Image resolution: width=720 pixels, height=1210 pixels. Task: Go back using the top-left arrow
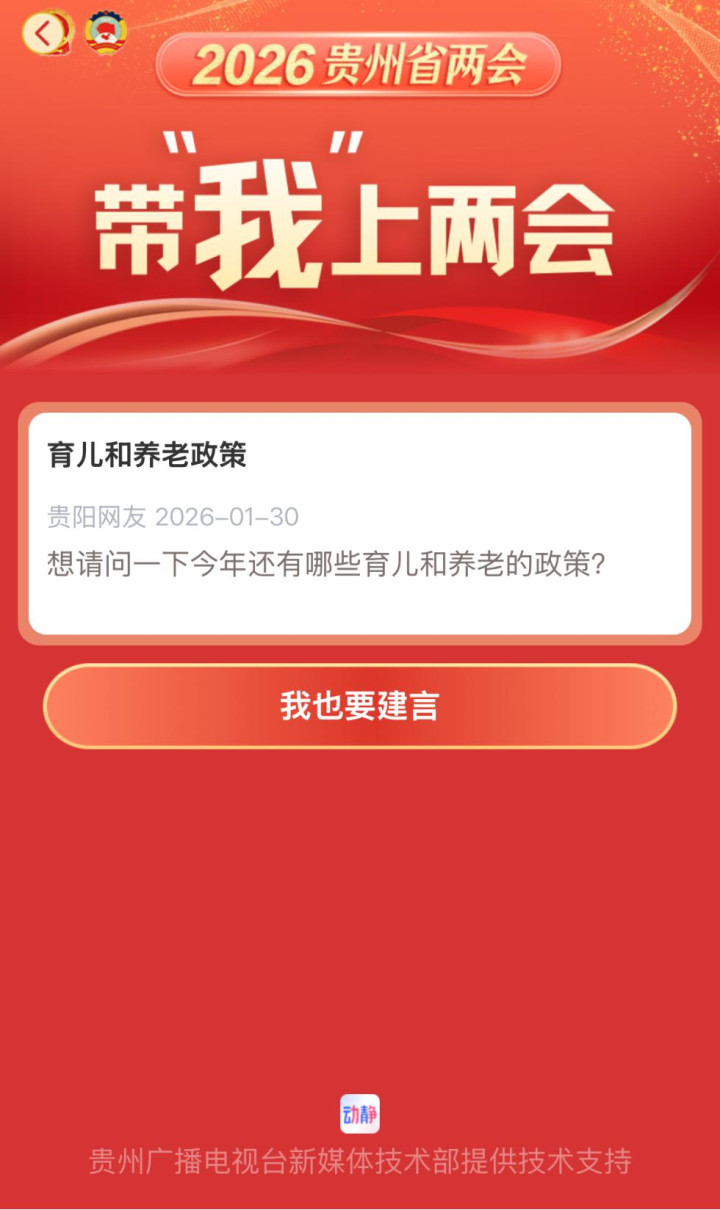(x=44, y=33)
